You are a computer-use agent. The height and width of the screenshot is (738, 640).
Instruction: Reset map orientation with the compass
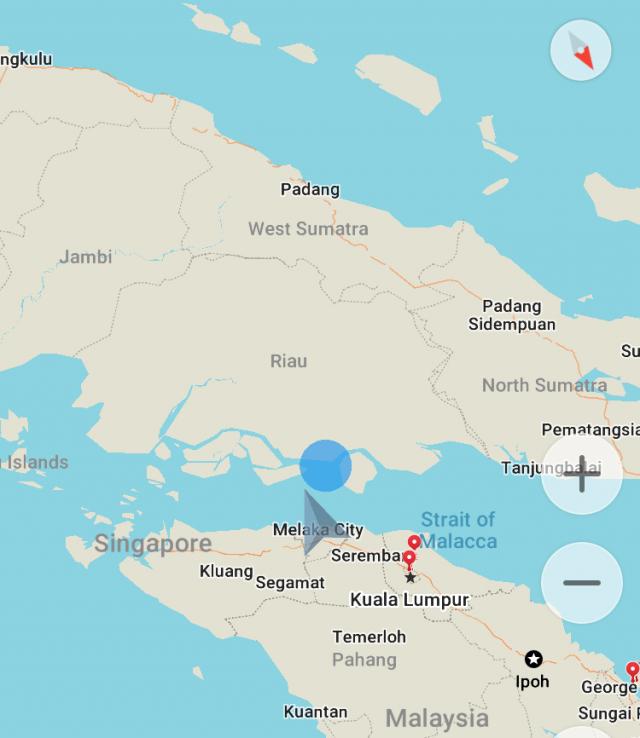click(x=580, y=50)
